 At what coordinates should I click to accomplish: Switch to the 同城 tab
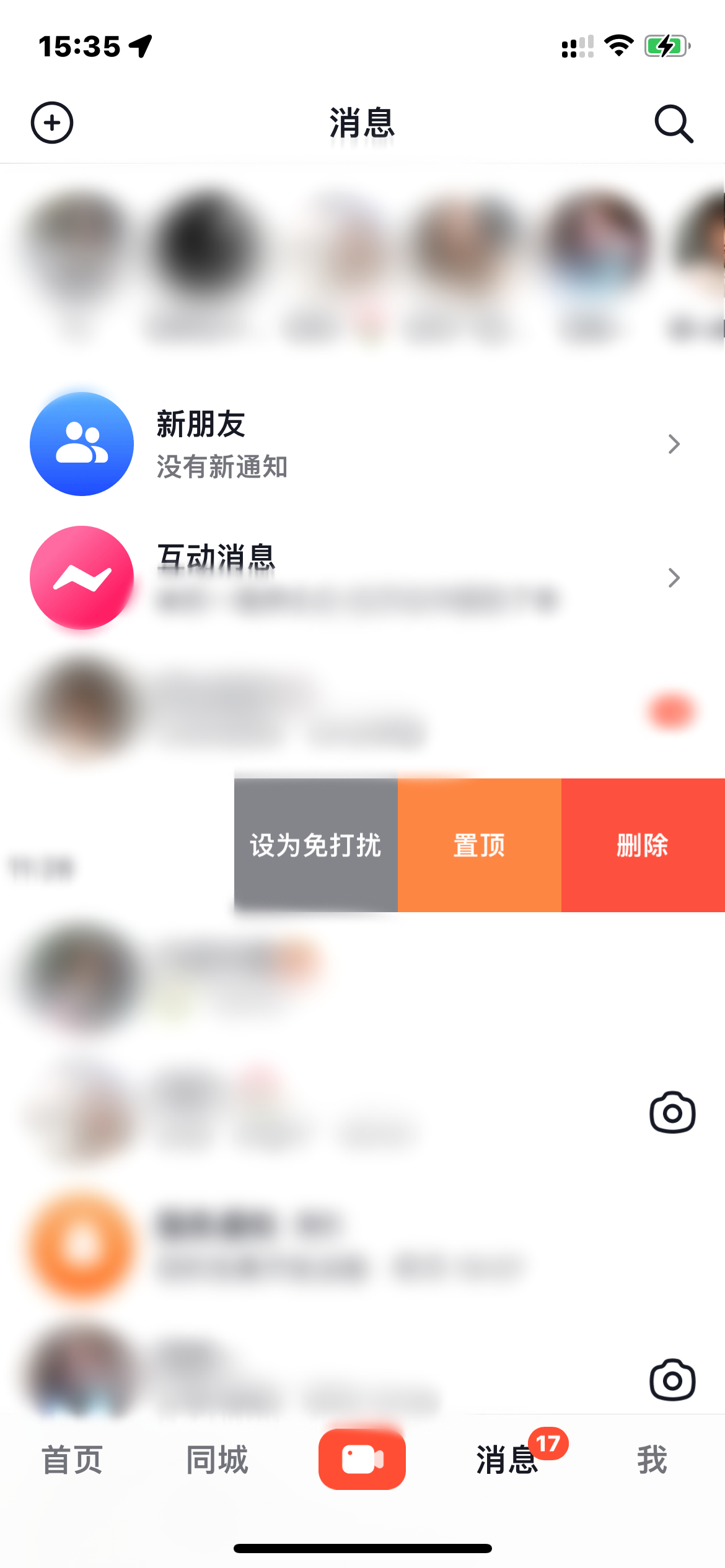coord(217,1459)
